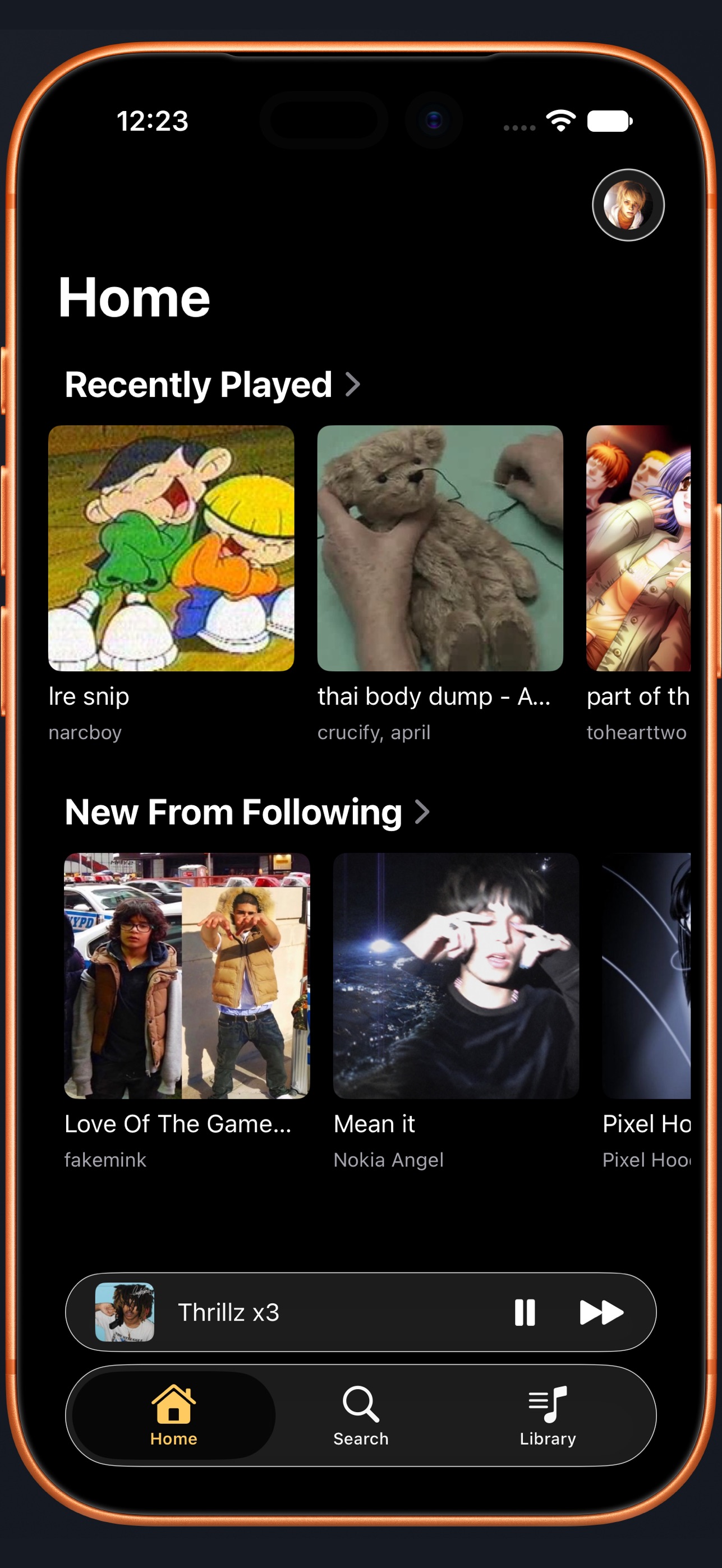The height and width of the screenshot is (1568, 722).
Task: Skip to the next track
Action: 601,1312
